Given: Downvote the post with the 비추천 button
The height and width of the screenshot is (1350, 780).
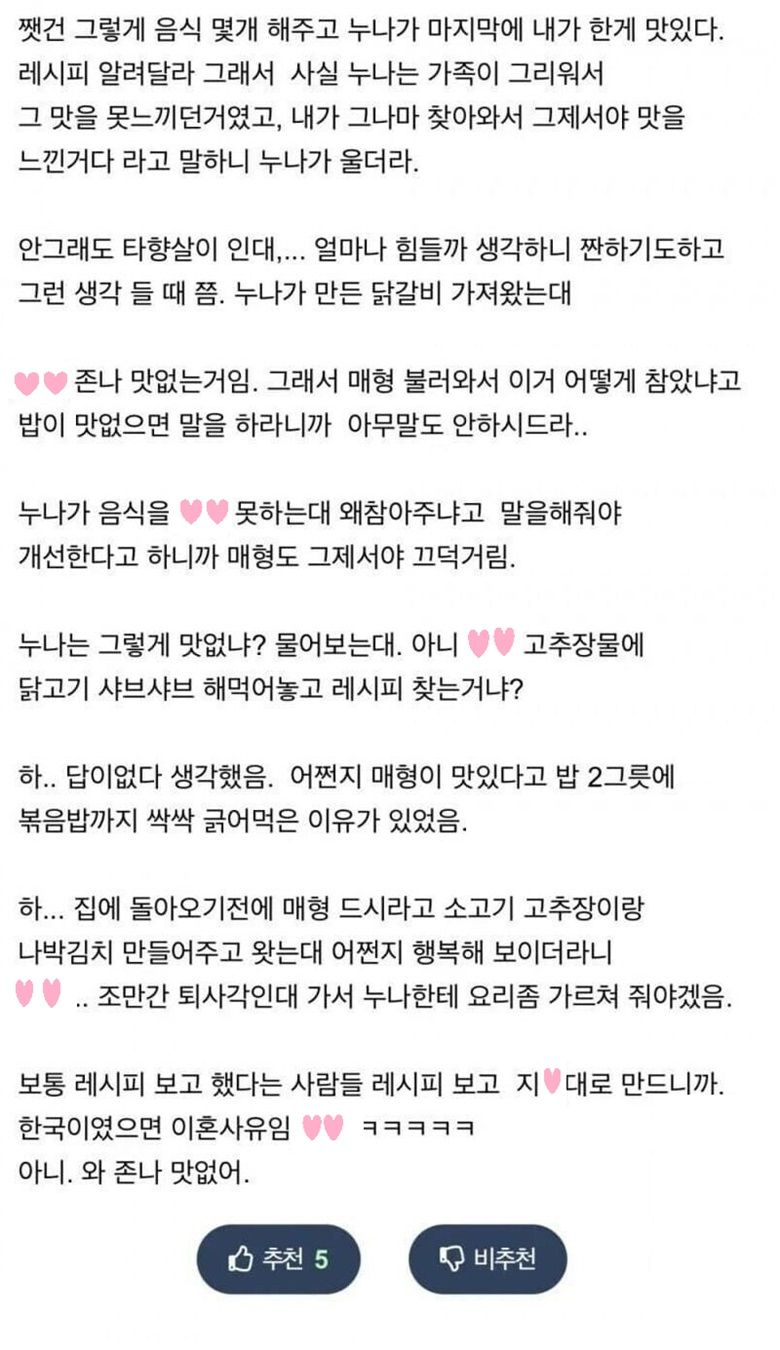Looking at the screenshot, I should (x=488, y=1259).
